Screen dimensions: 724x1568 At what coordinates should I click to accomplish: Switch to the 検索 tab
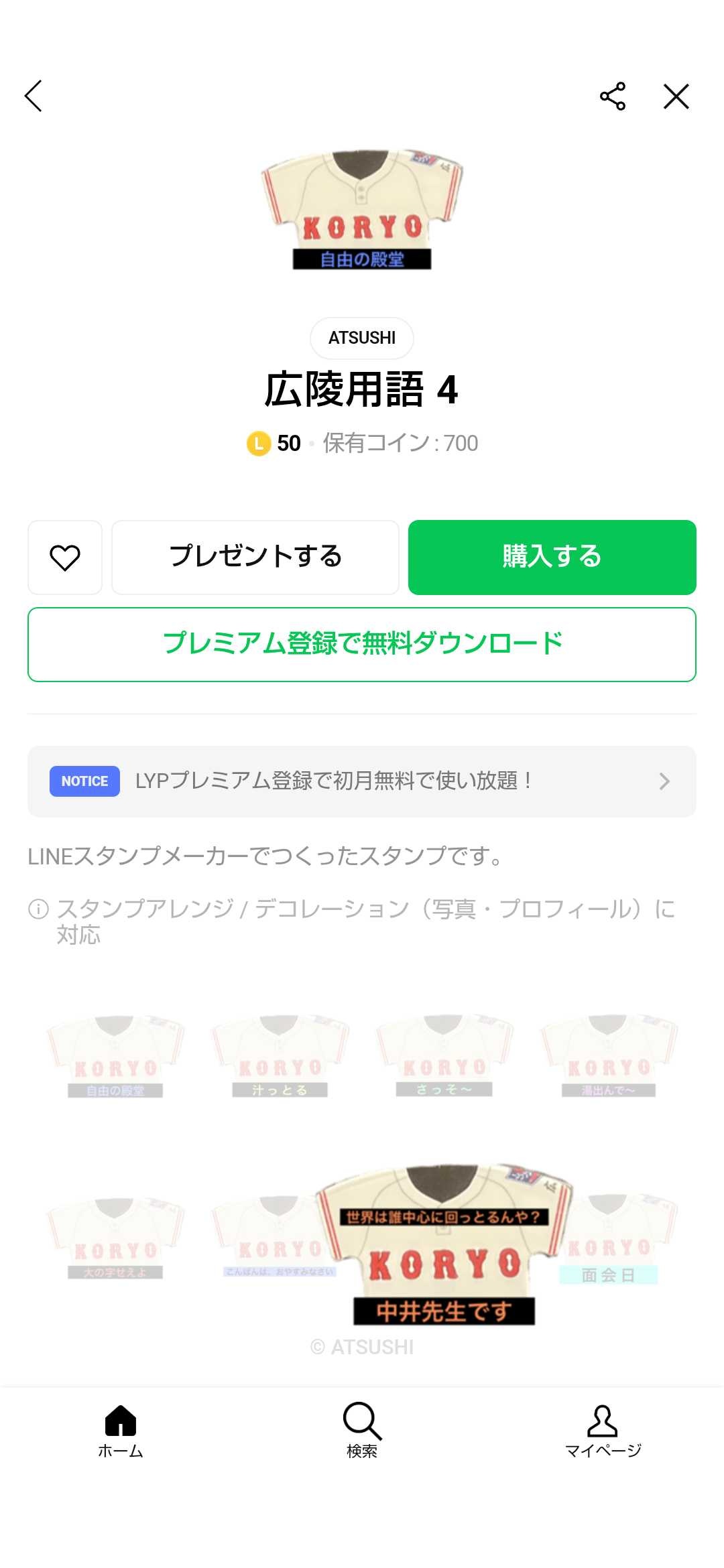[361, 1431]
